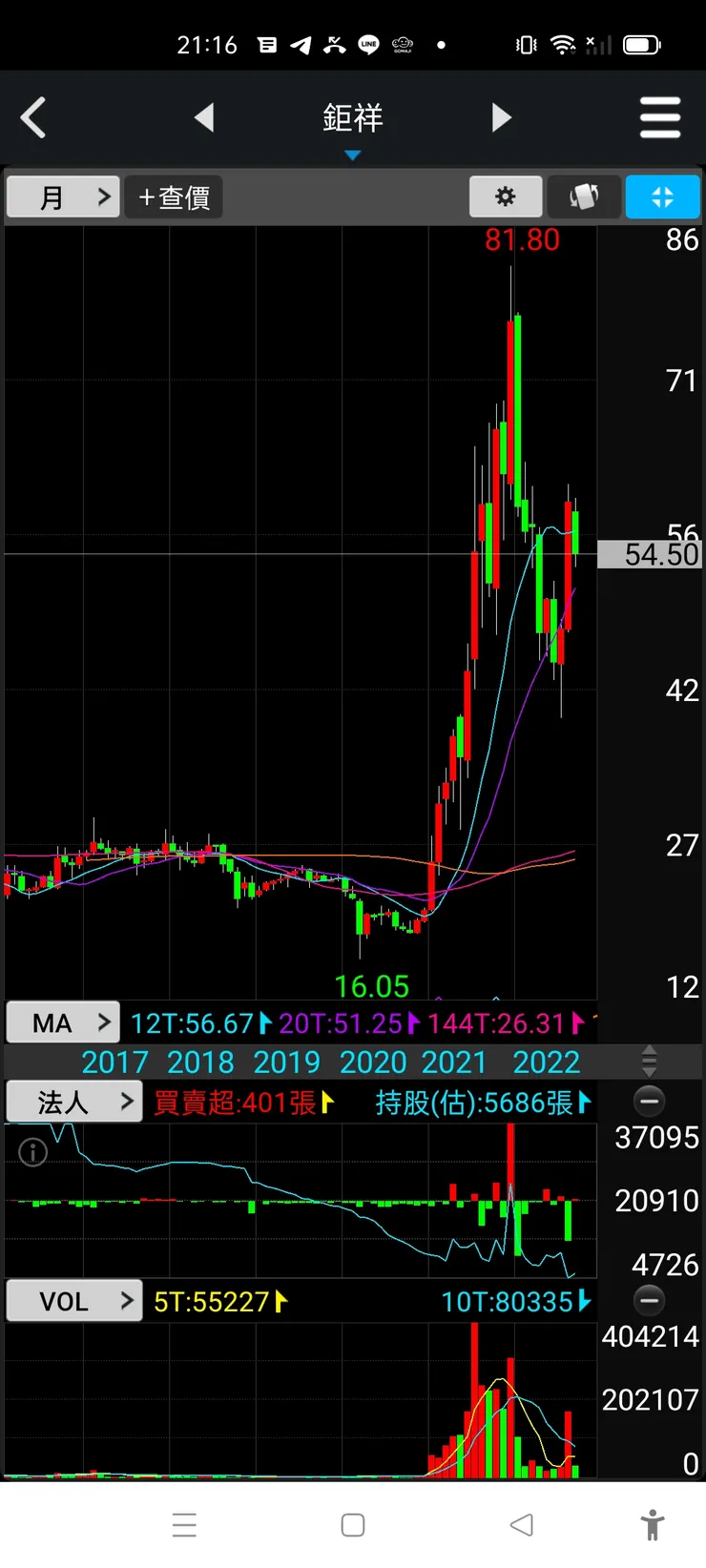Open chart settings gear

coord(506,196)
